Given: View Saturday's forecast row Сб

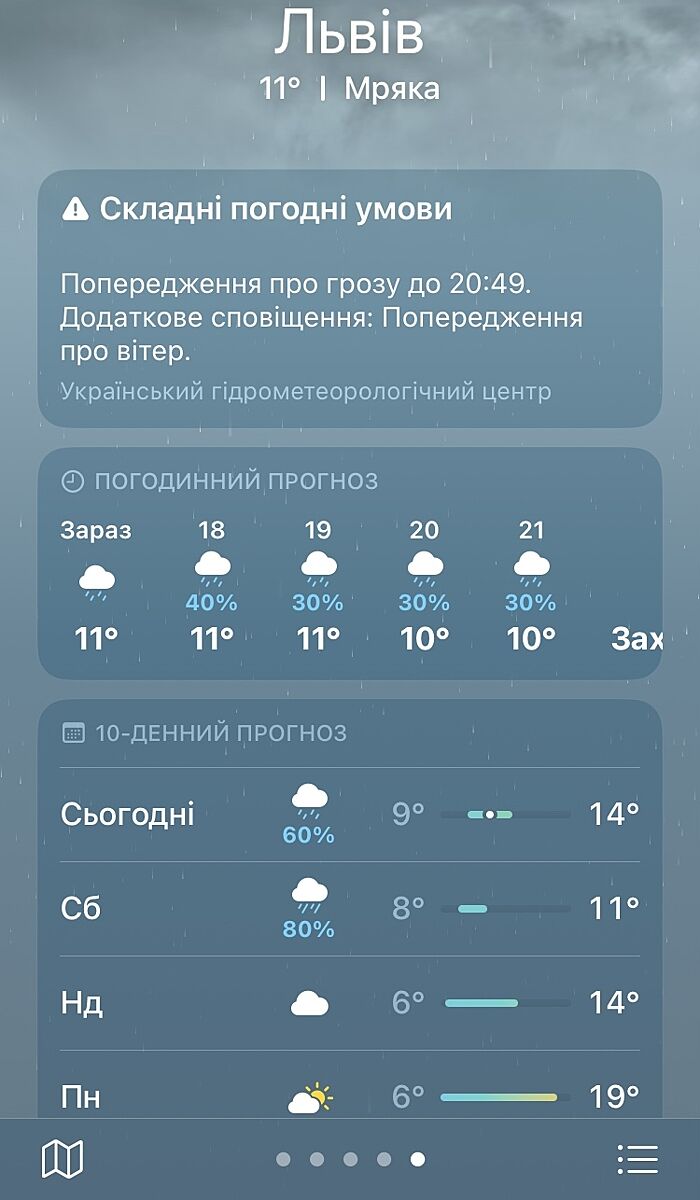Looking at the screenshot, I should tap(350, 909).
